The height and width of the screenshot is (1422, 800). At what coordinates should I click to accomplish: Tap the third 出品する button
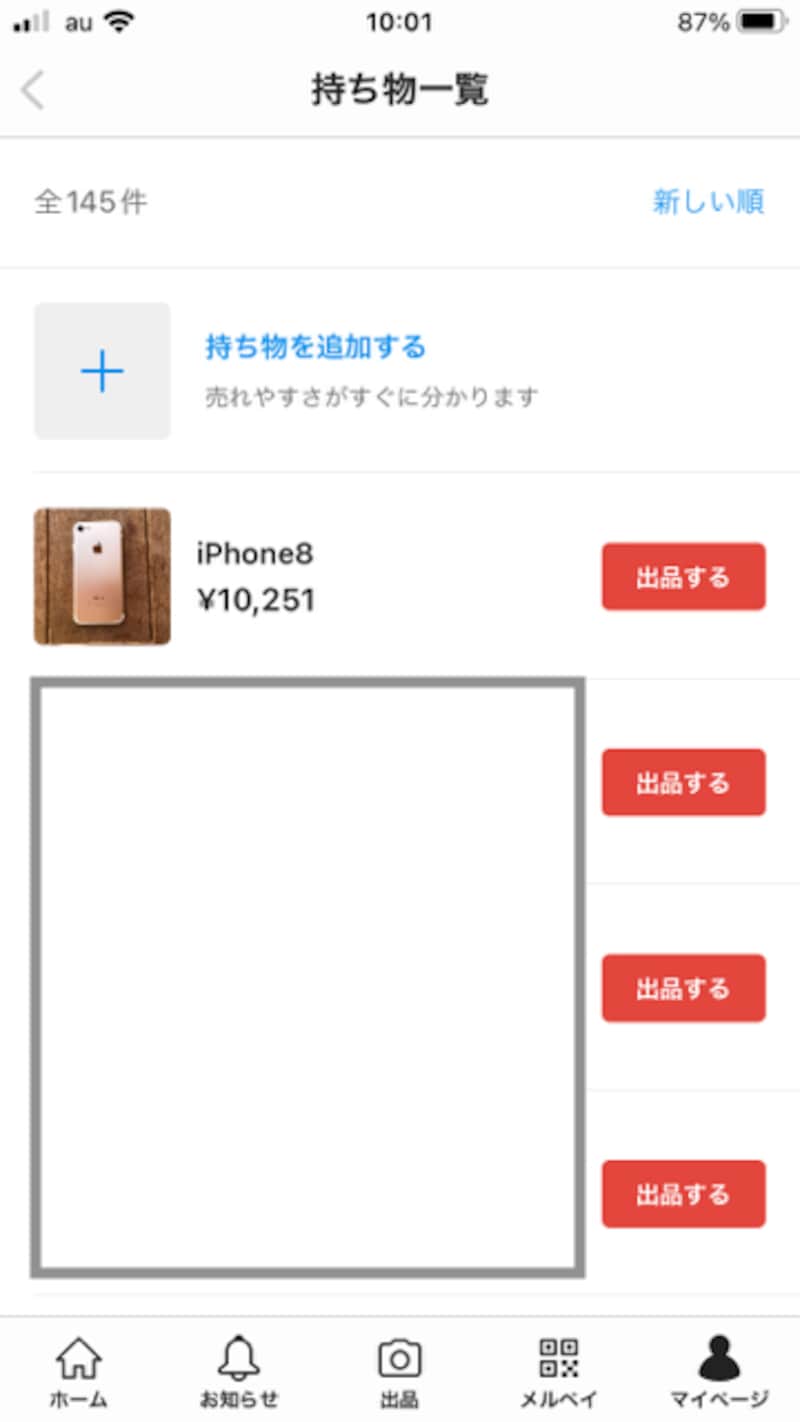point(683,988)
